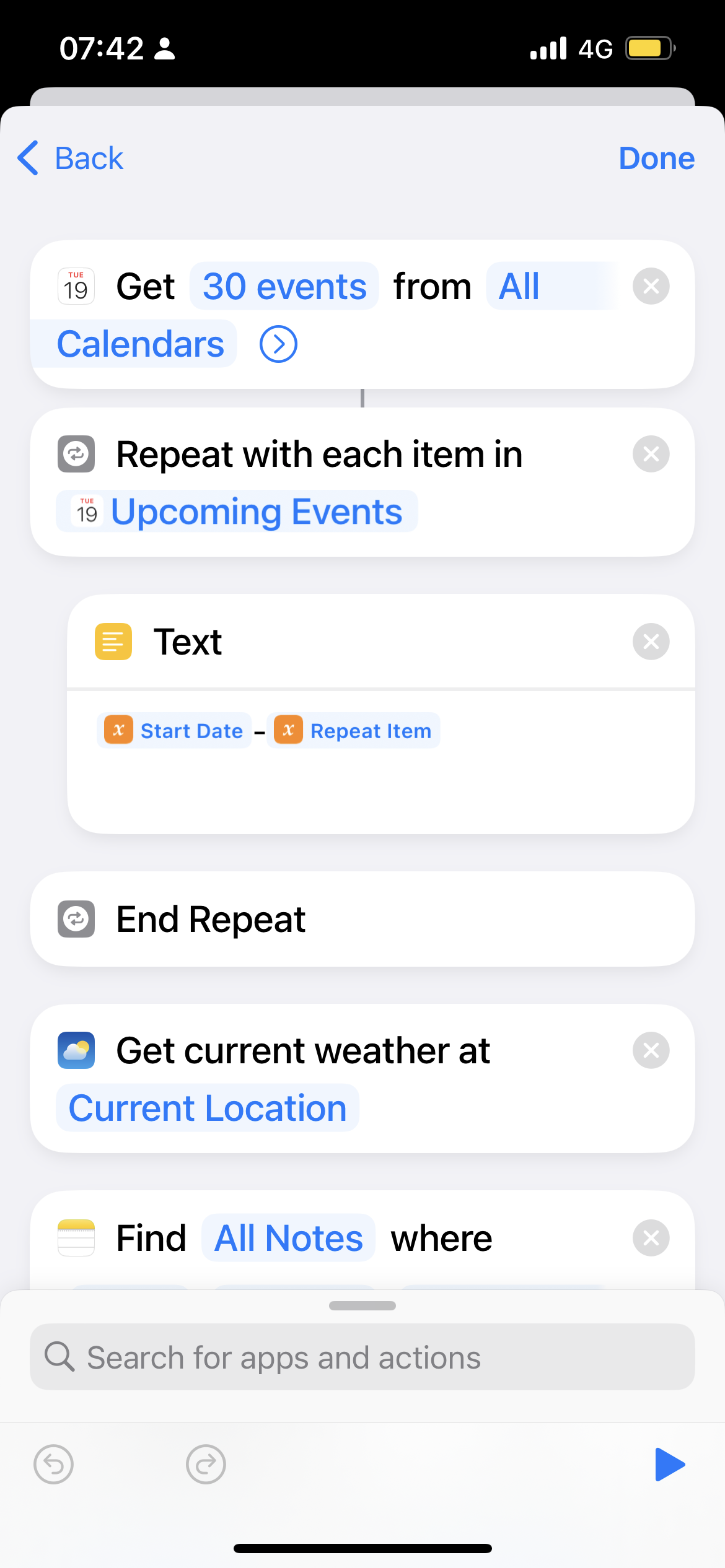
Task: Change the 30 events count parameter
Action: [x=284, y=287]
